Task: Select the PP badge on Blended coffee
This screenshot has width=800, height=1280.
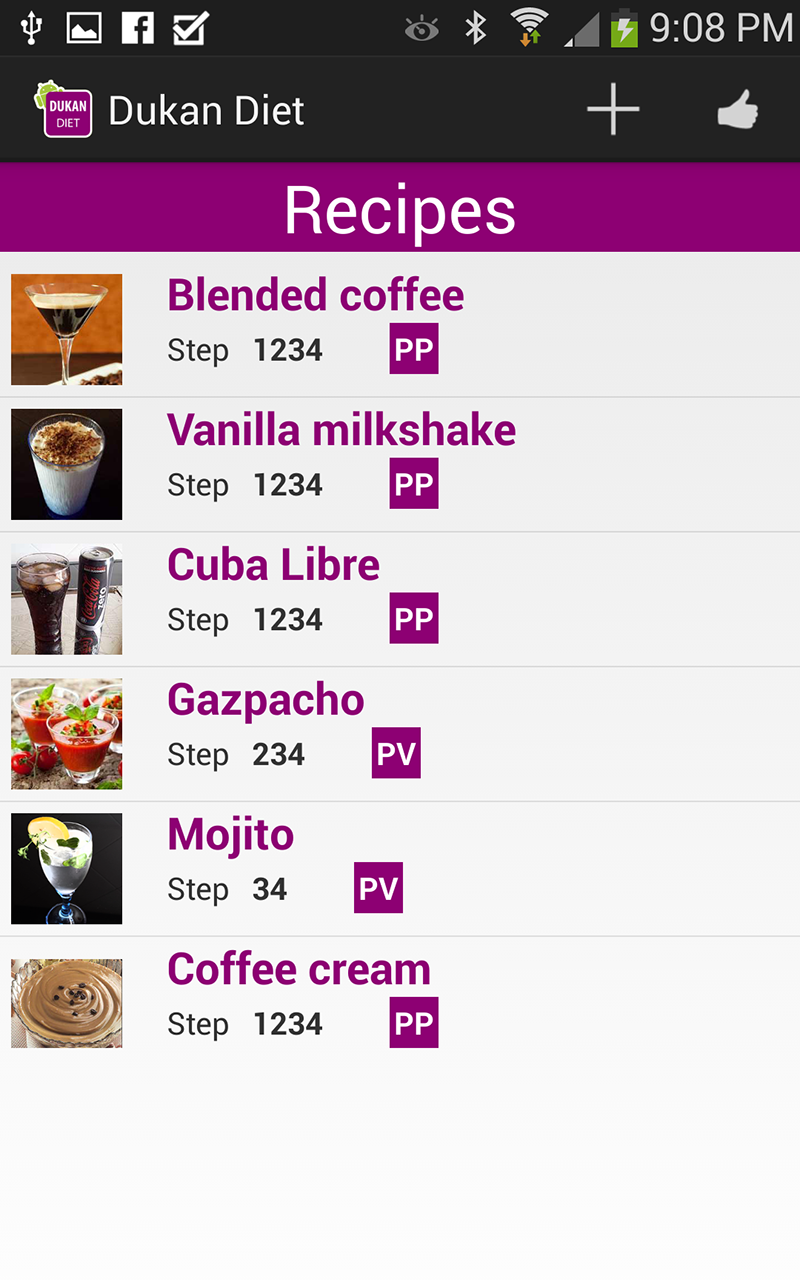Action: [x=413, y=348]
